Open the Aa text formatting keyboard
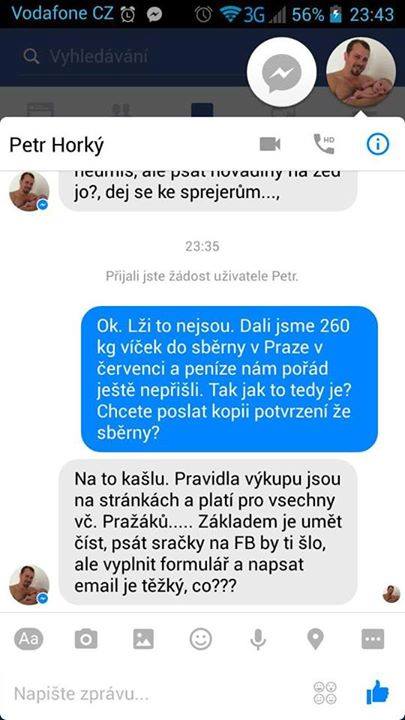This screenshot has width=405, height=720. coord(28,639)
